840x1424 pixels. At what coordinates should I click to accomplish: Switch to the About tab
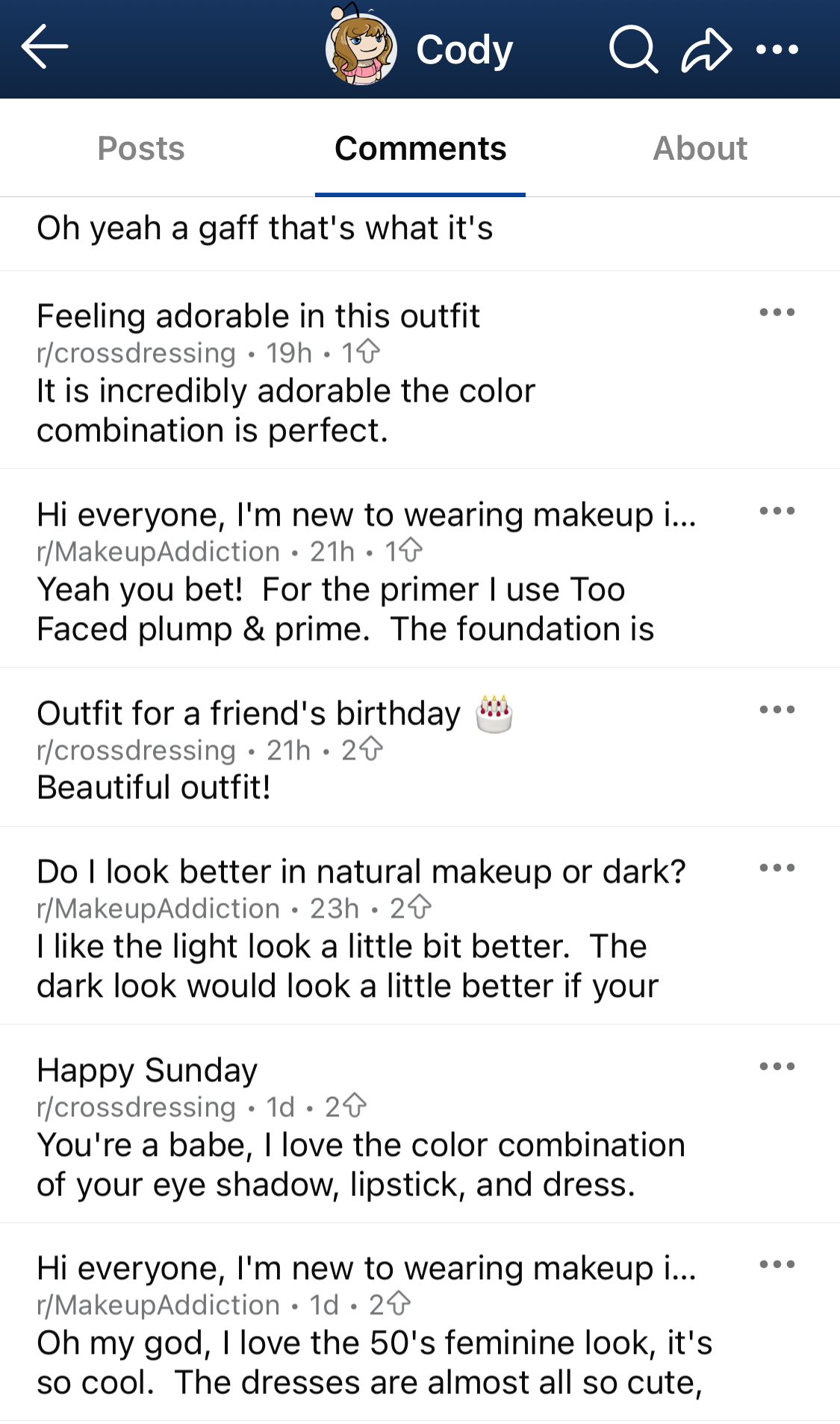700,148
